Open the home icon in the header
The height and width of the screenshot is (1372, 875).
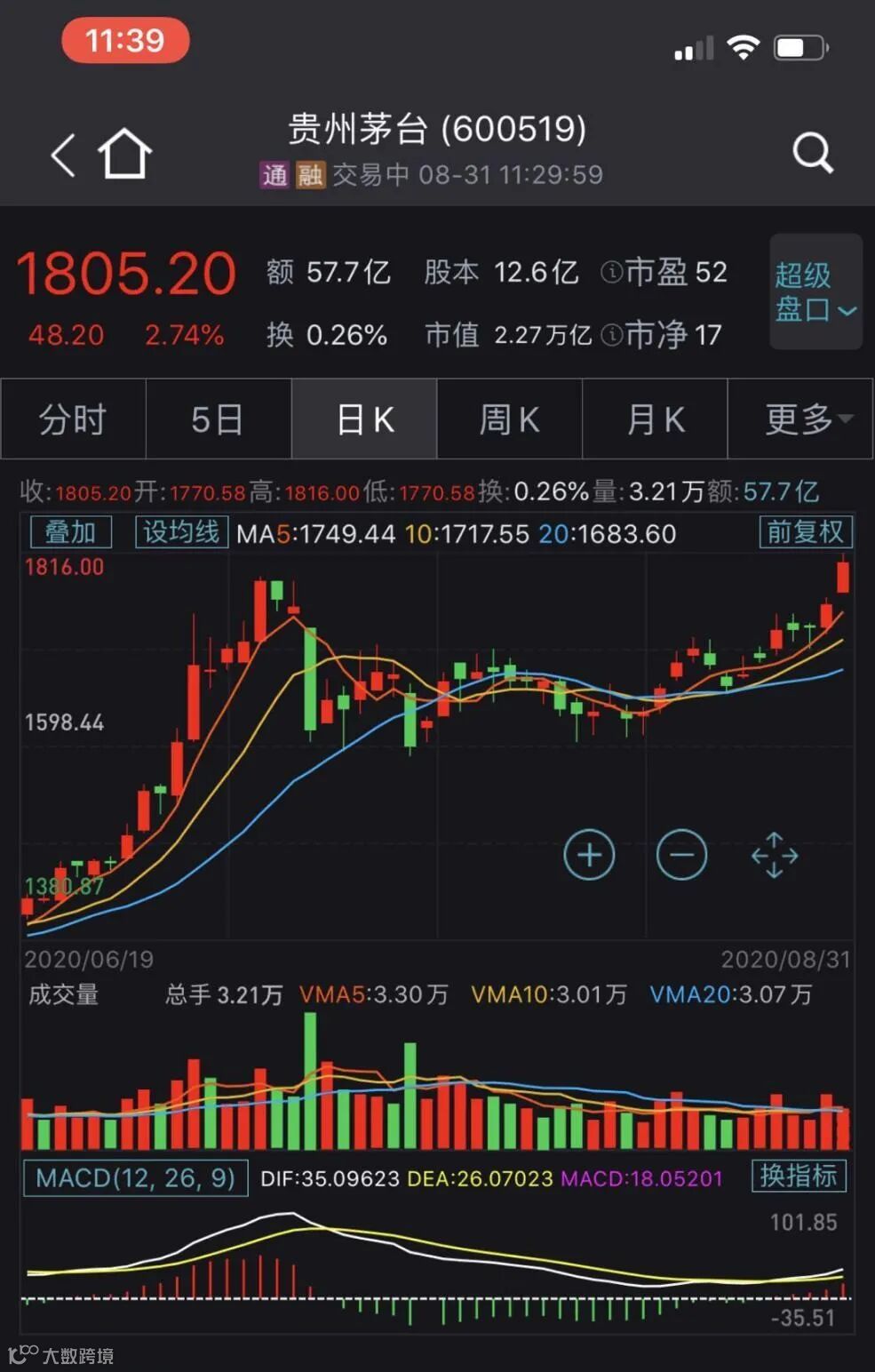coord(124,155)
